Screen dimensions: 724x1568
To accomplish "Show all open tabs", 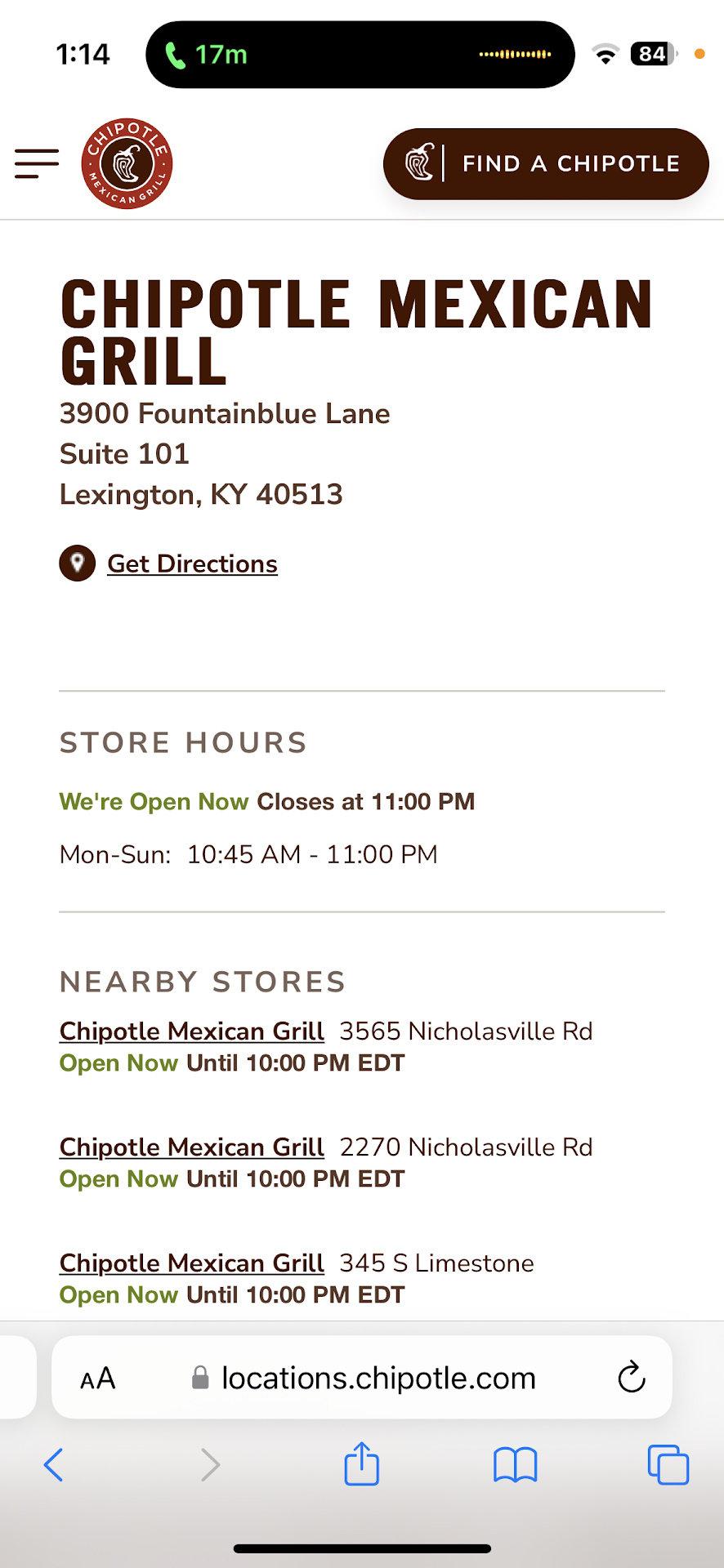I will point(668,1464).
